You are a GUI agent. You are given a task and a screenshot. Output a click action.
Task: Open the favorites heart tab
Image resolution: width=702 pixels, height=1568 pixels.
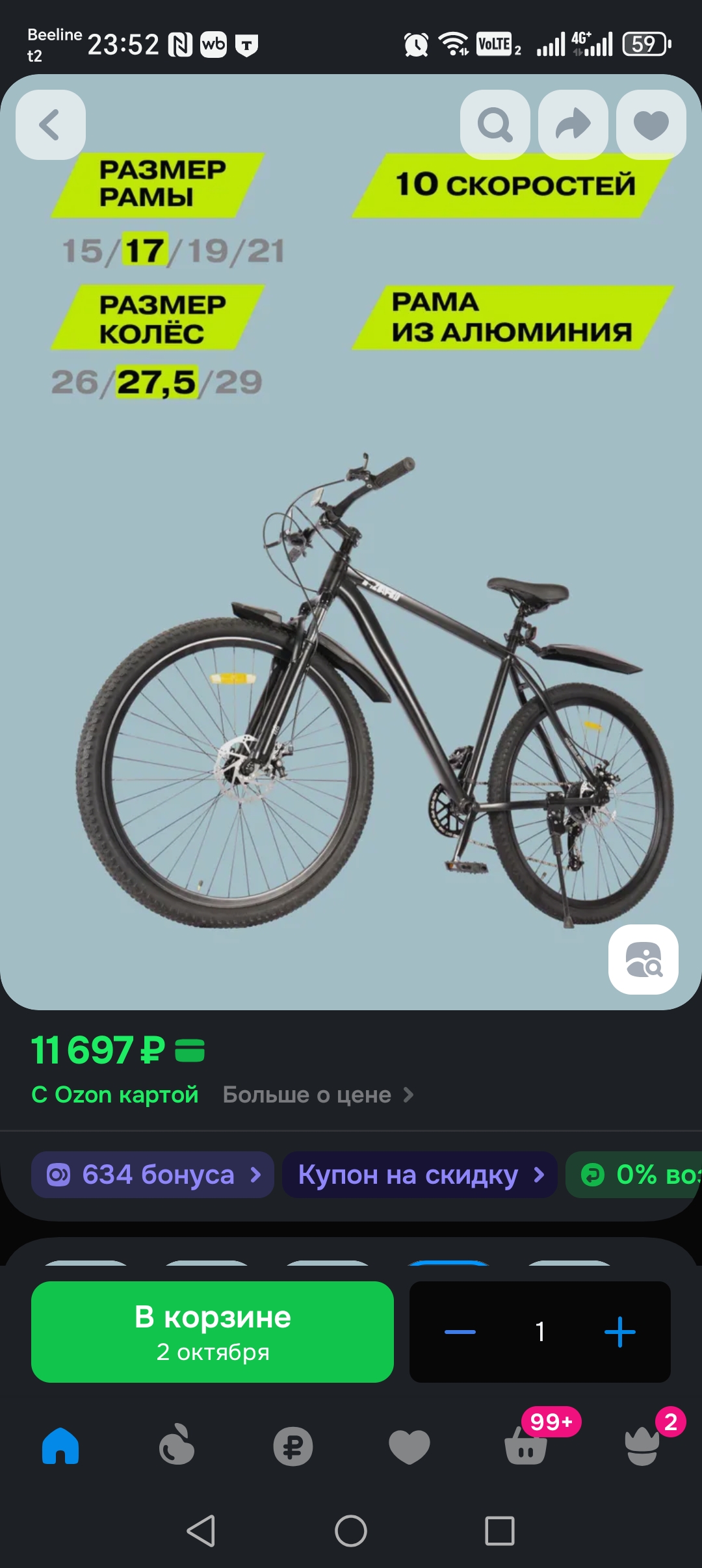(409, 1446)
